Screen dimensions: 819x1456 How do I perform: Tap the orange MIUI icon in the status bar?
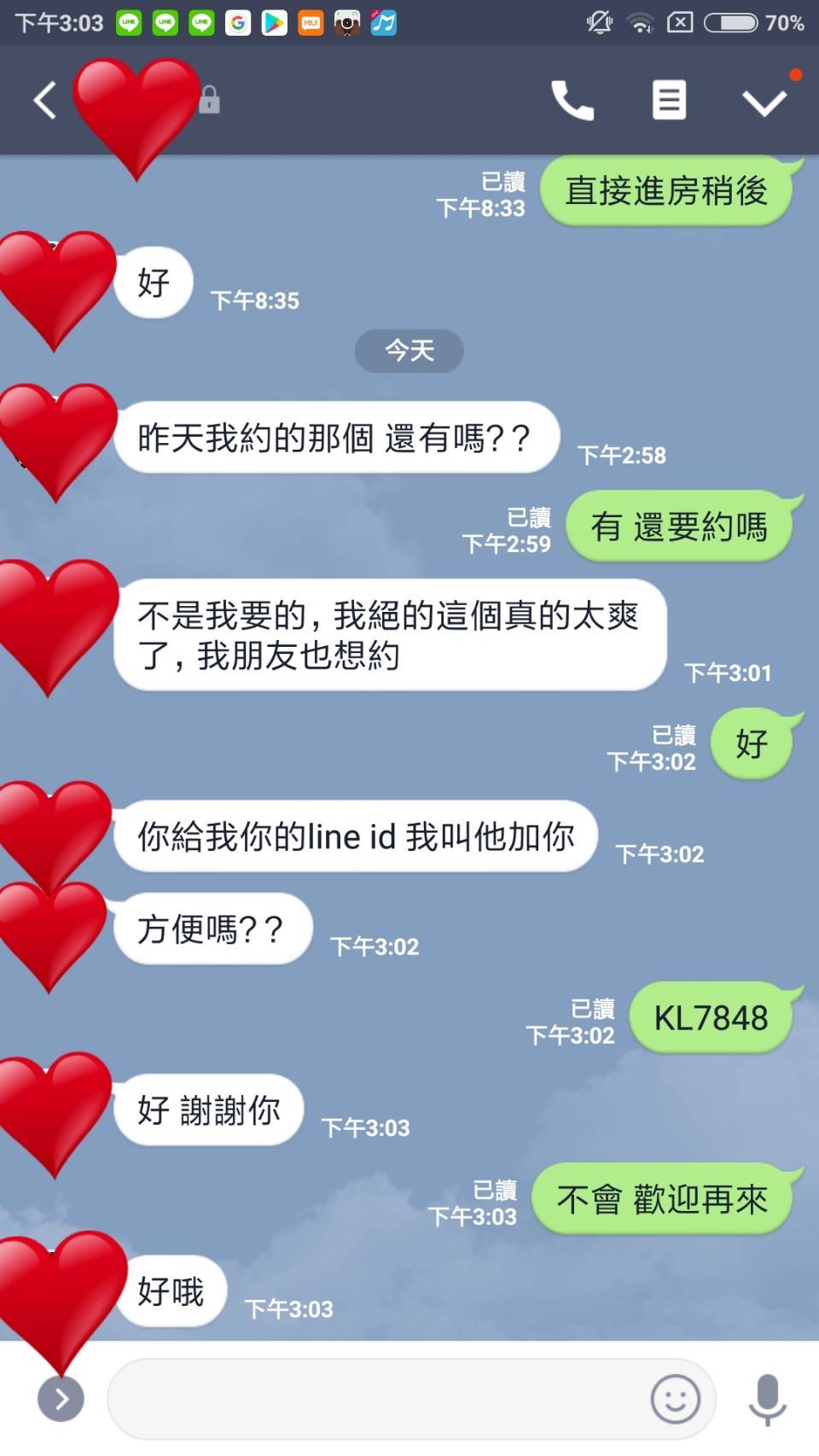tap(311, 23)
